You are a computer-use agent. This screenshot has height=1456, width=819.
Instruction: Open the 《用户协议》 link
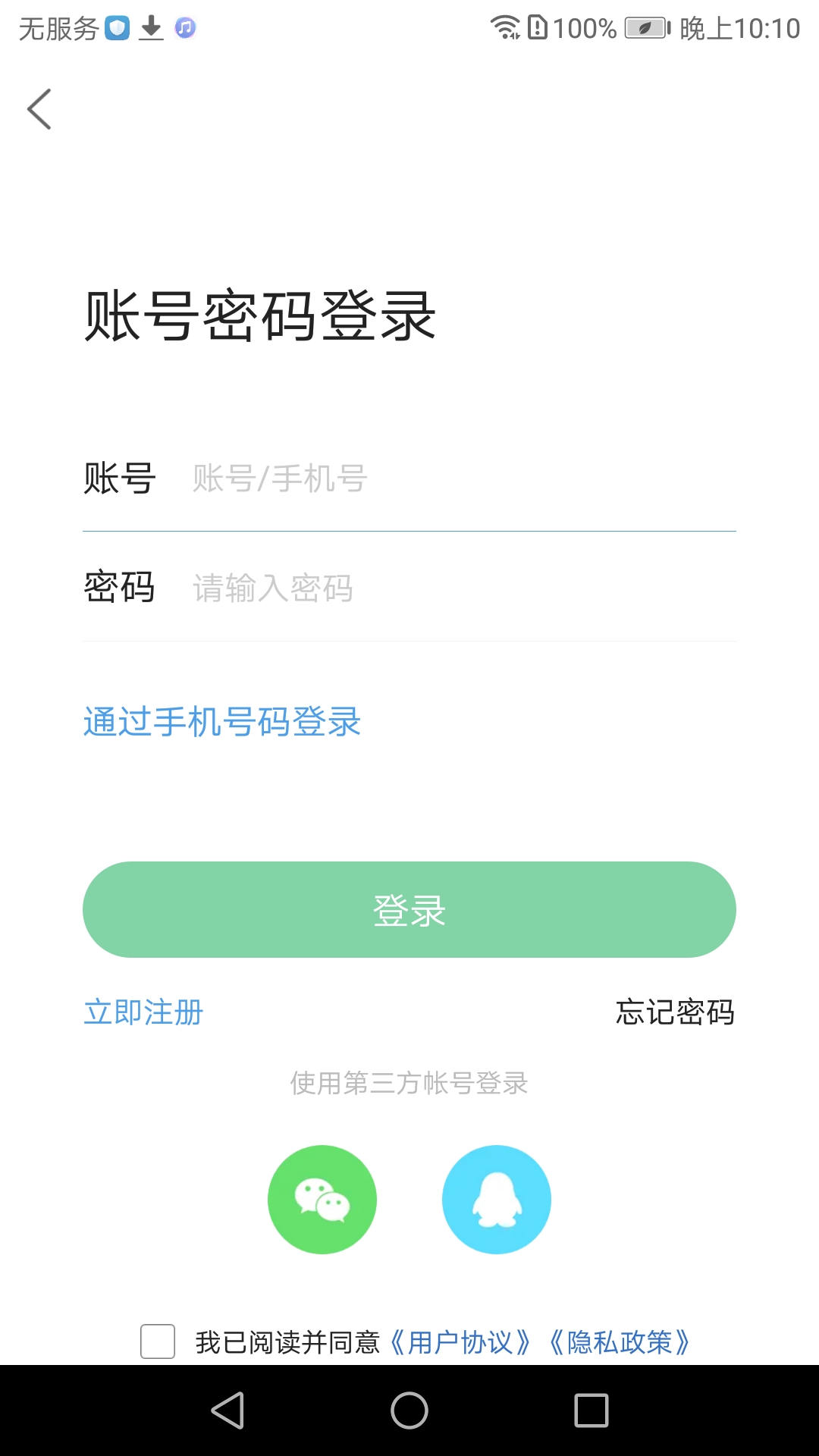tap(461, 1342)
